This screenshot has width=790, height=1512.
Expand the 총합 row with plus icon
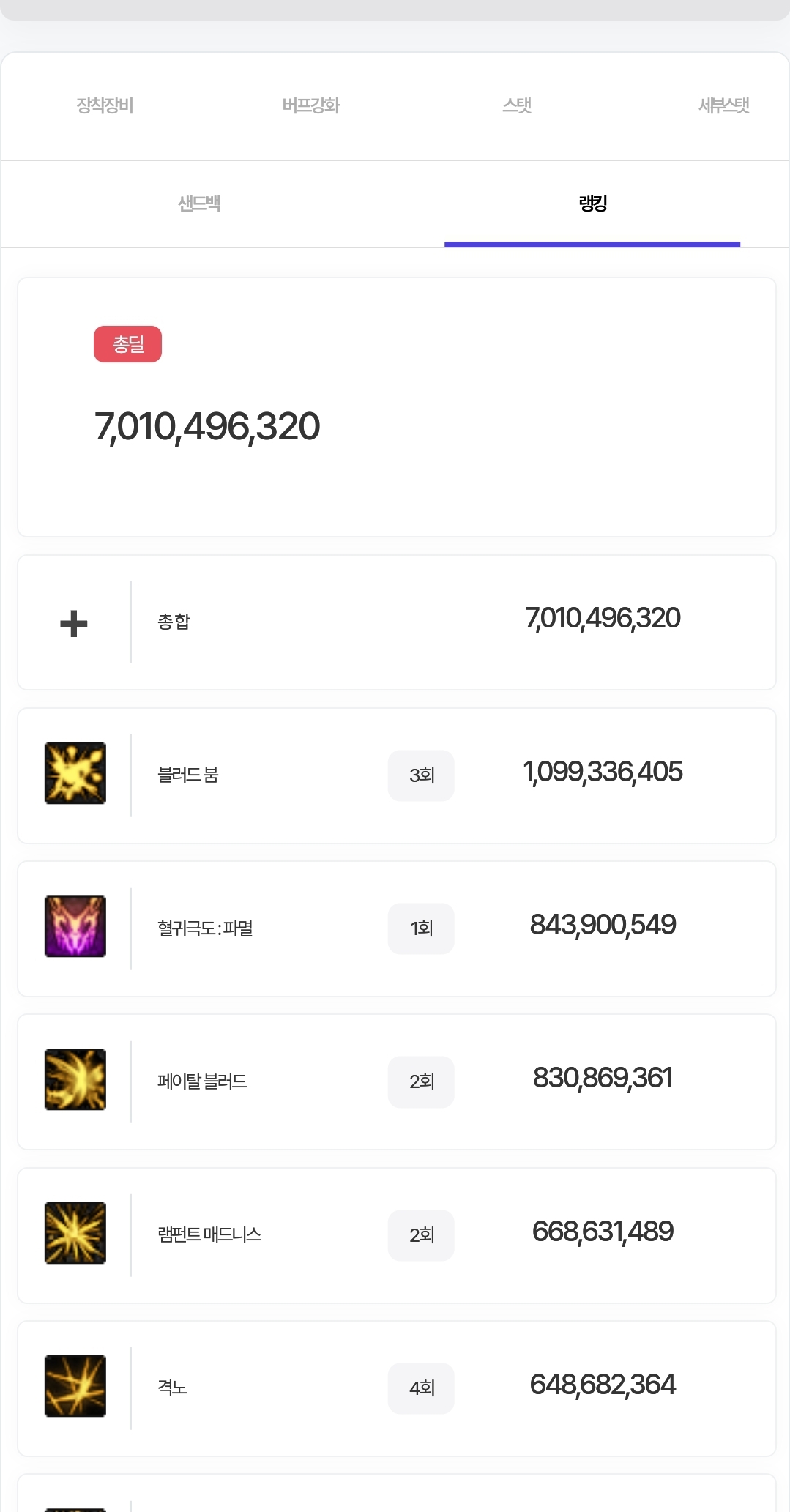[x=74, y=623]
